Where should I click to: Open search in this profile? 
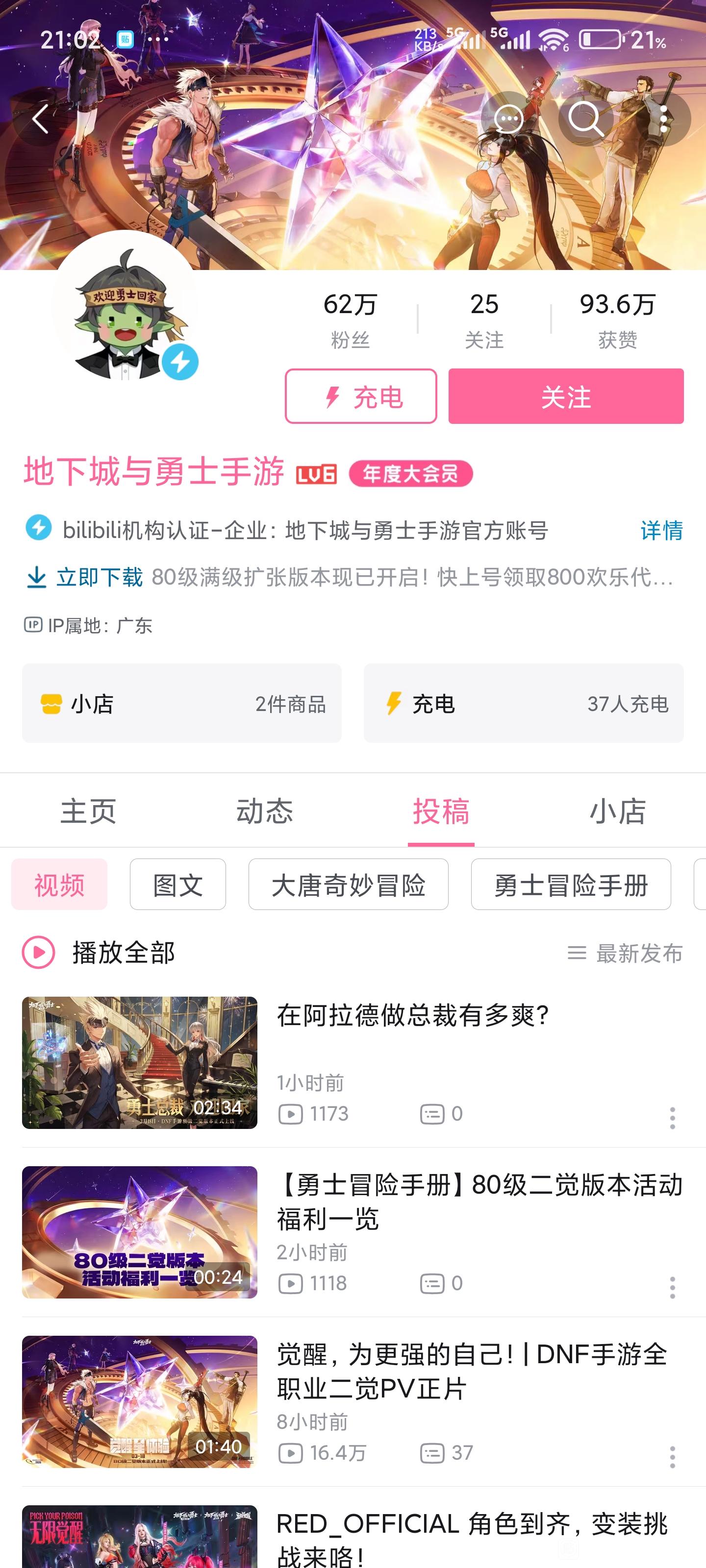(x=586, y=119)
